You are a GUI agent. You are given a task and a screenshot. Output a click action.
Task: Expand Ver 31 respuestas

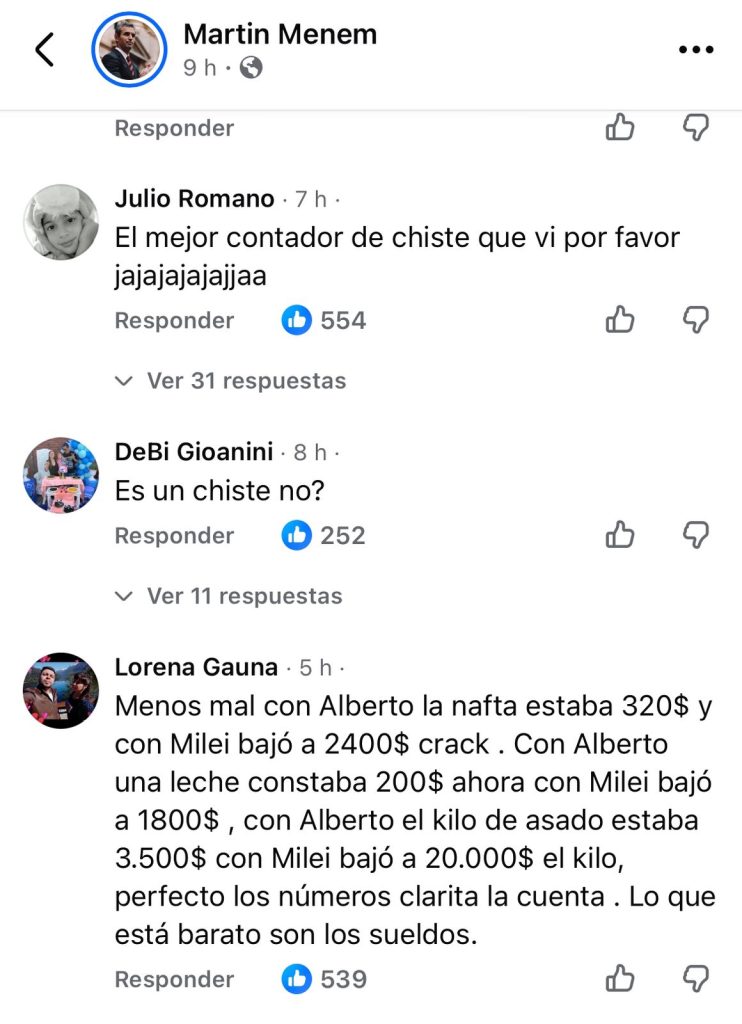coord(231,381)
